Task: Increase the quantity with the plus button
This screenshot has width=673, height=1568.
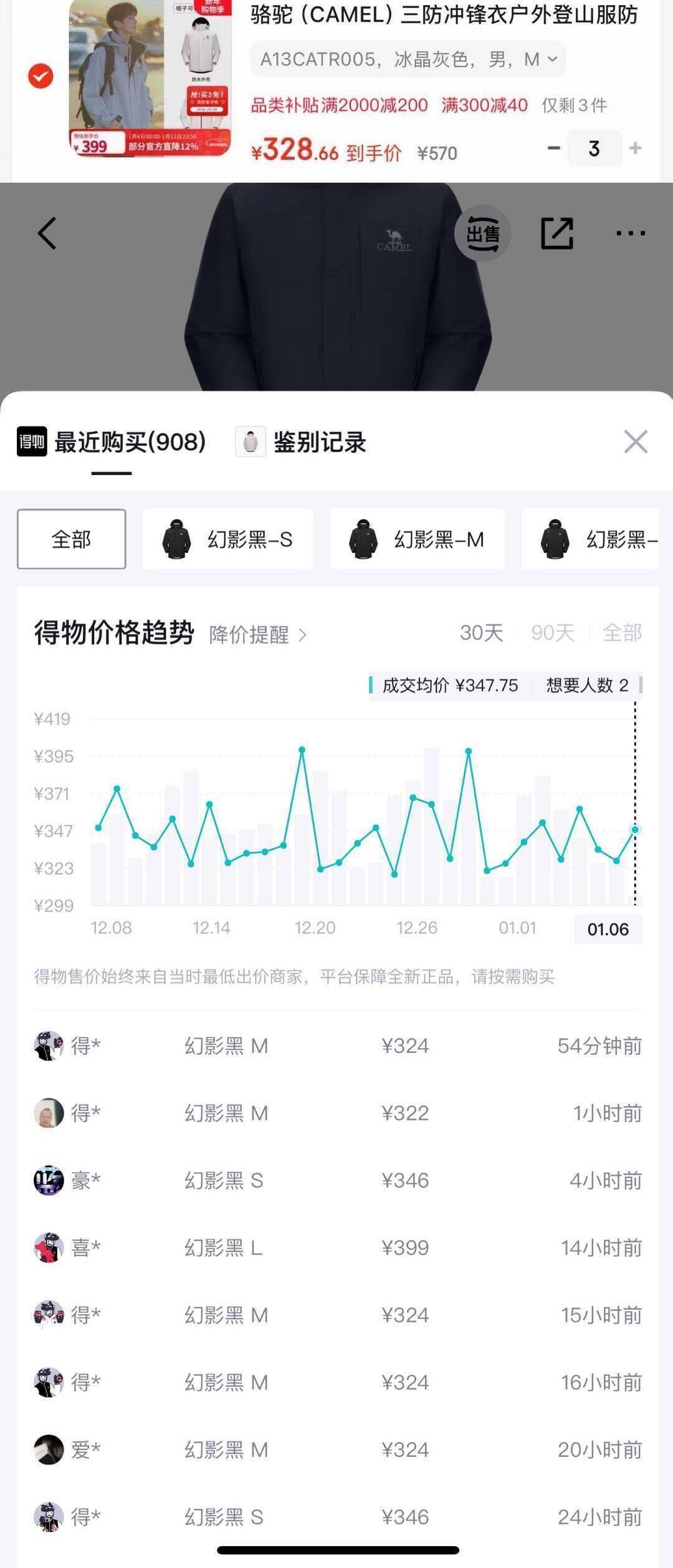Action: click(x=636, y=148)
